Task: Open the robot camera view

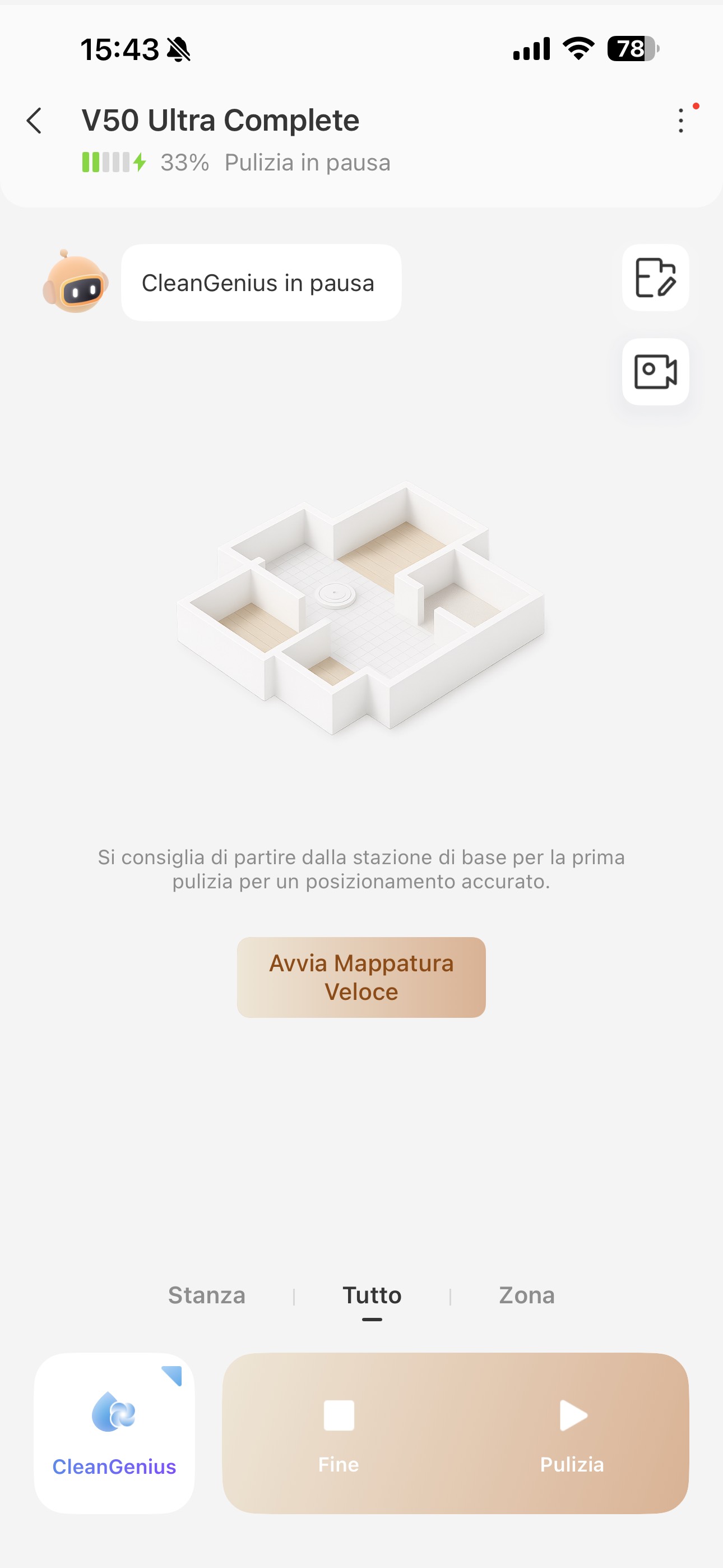Action: [655, 371]
